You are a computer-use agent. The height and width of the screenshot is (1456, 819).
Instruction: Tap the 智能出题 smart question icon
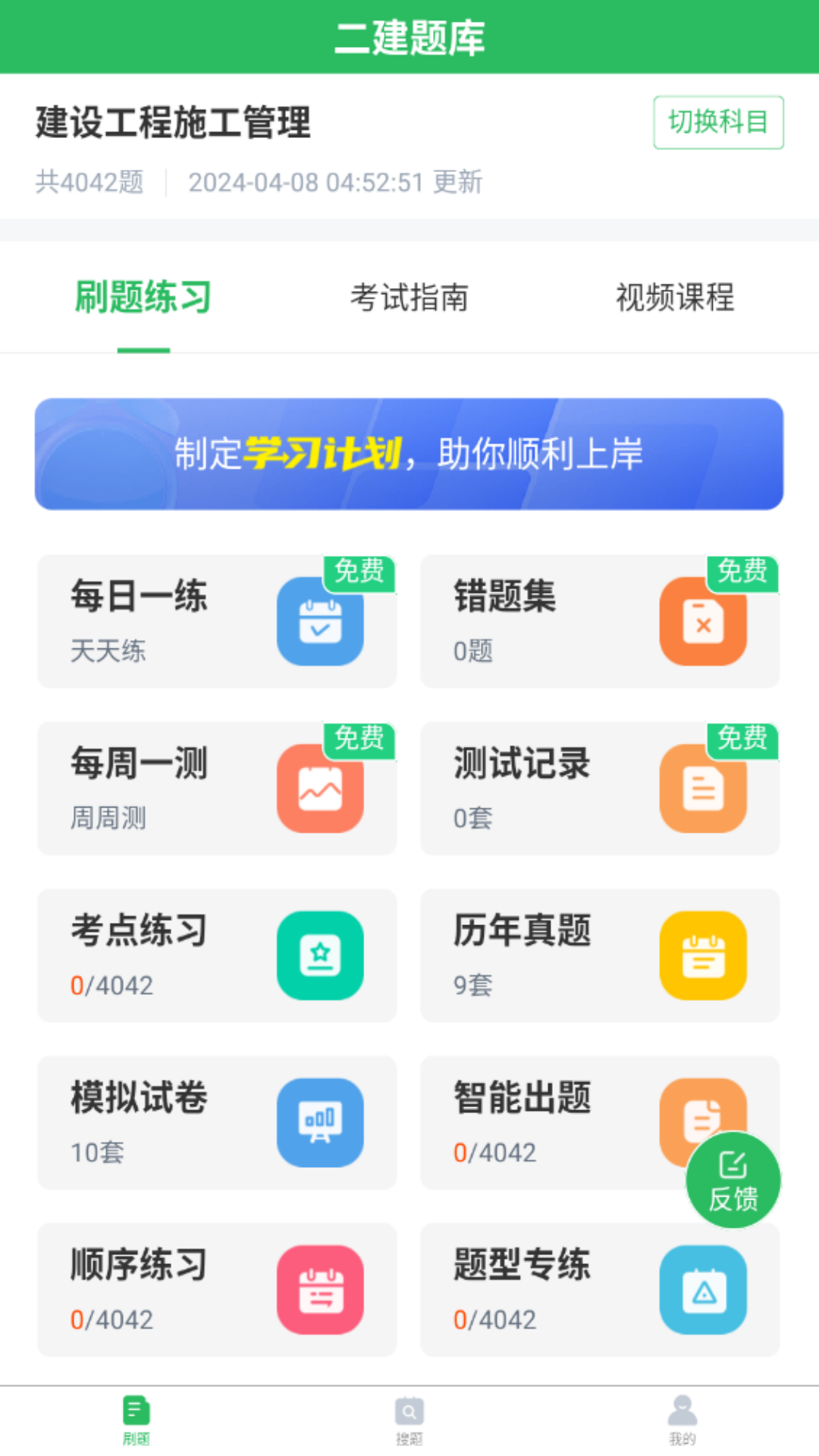tap(703, 1122)
